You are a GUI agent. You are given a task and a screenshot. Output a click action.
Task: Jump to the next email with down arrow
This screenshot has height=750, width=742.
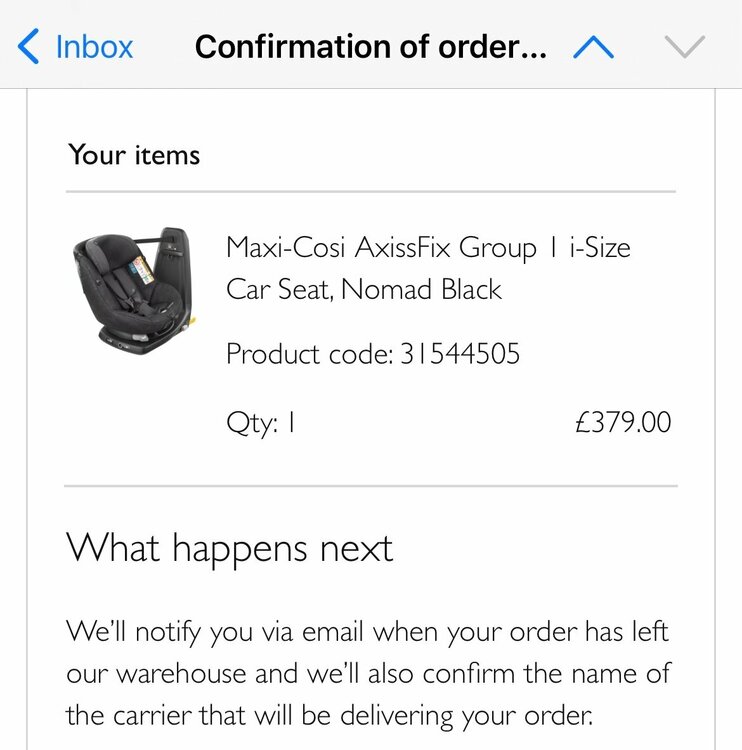coord(685,47)
